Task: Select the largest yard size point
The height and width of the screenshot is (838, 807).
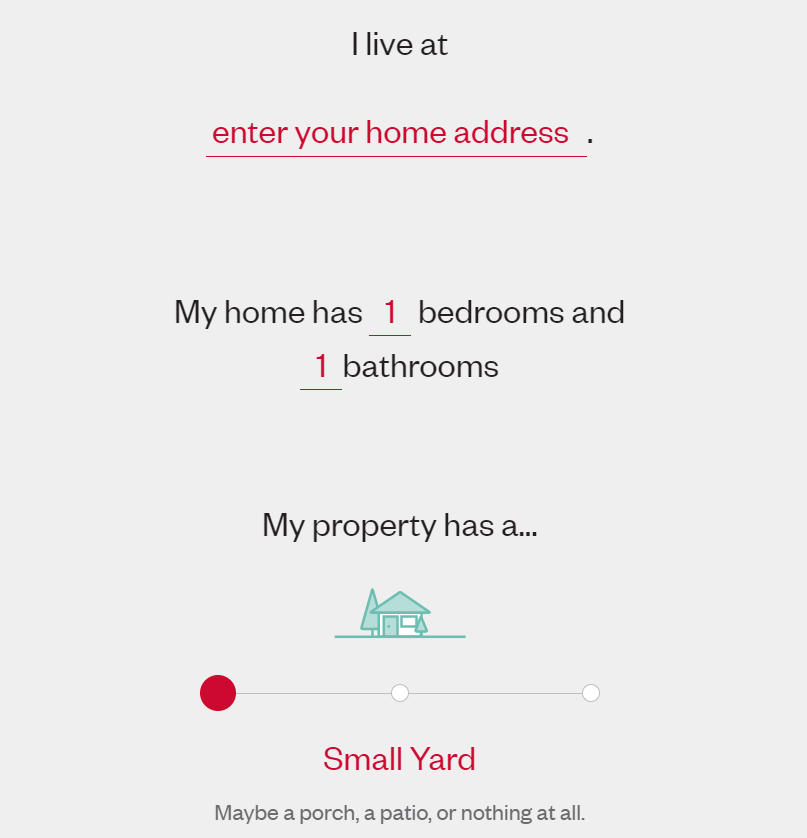Action: (x=591, y=693)
